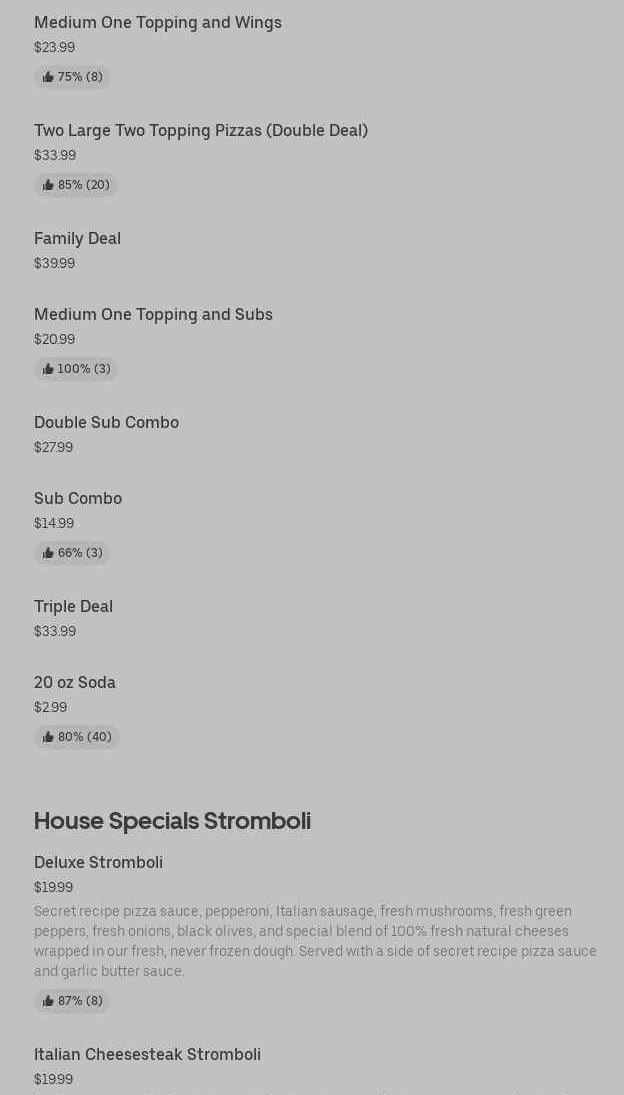Open the Family Deal item

(x=78, y=238)
